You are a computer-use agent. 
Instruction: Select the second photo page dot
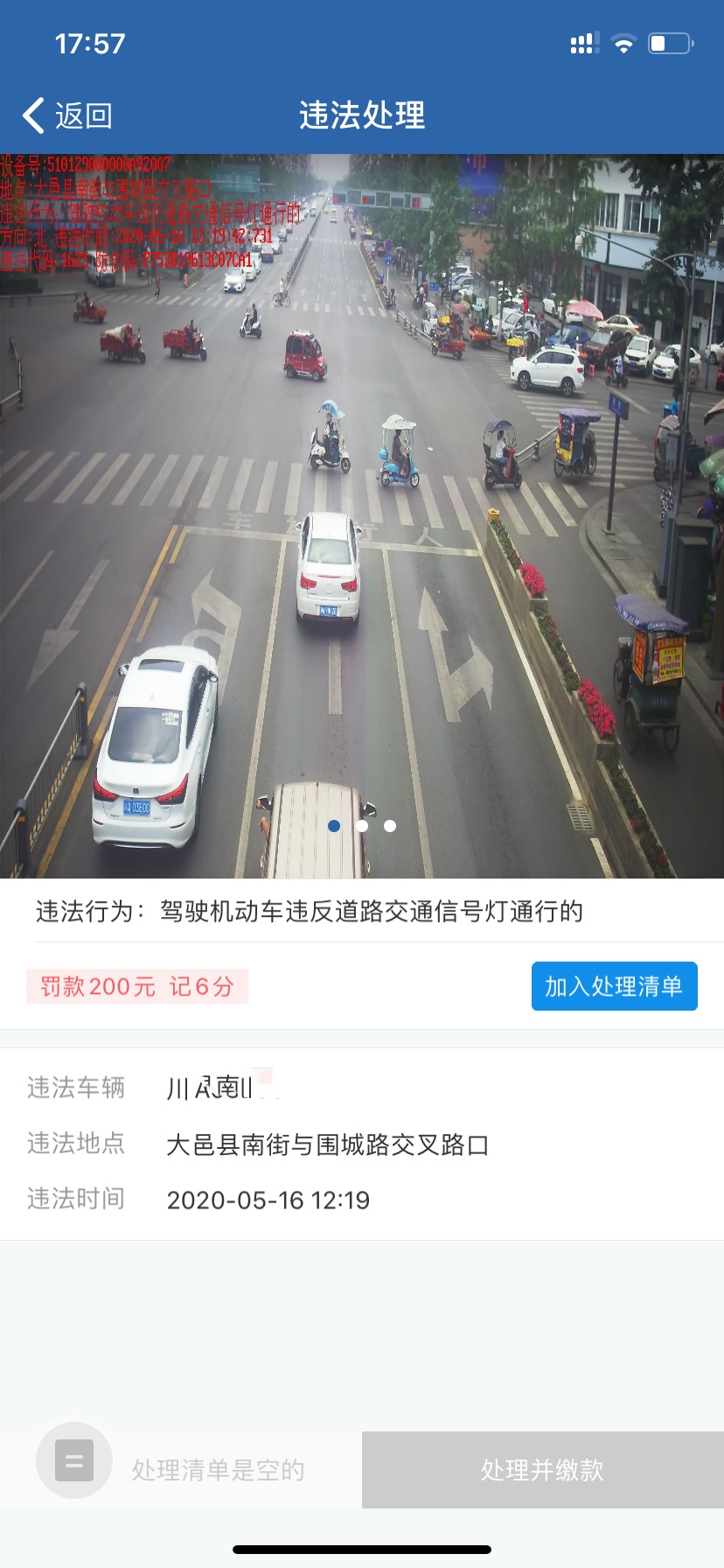[362, 826]
